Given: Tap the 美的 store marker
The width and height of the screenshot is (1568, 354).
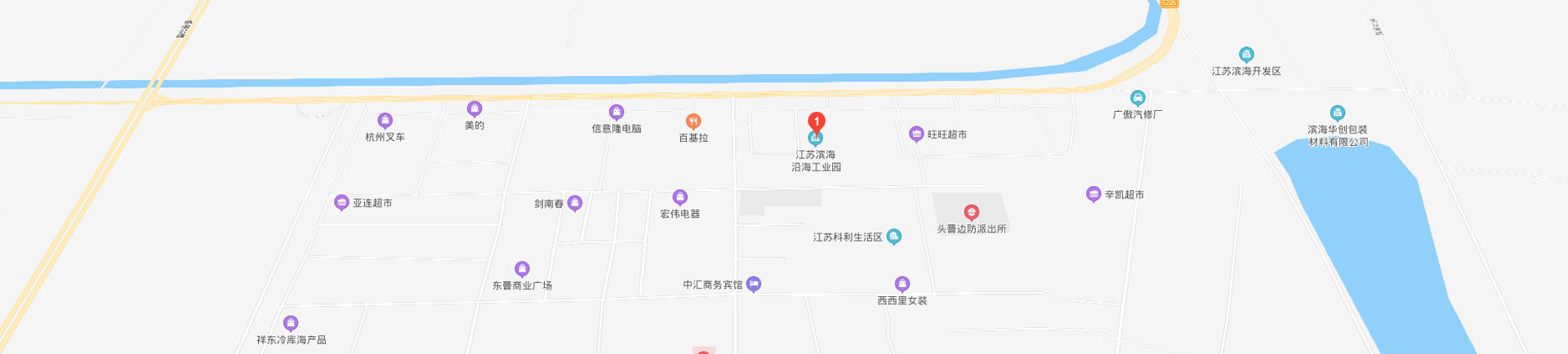Looking at the screenshot, I should click(474, 108).
